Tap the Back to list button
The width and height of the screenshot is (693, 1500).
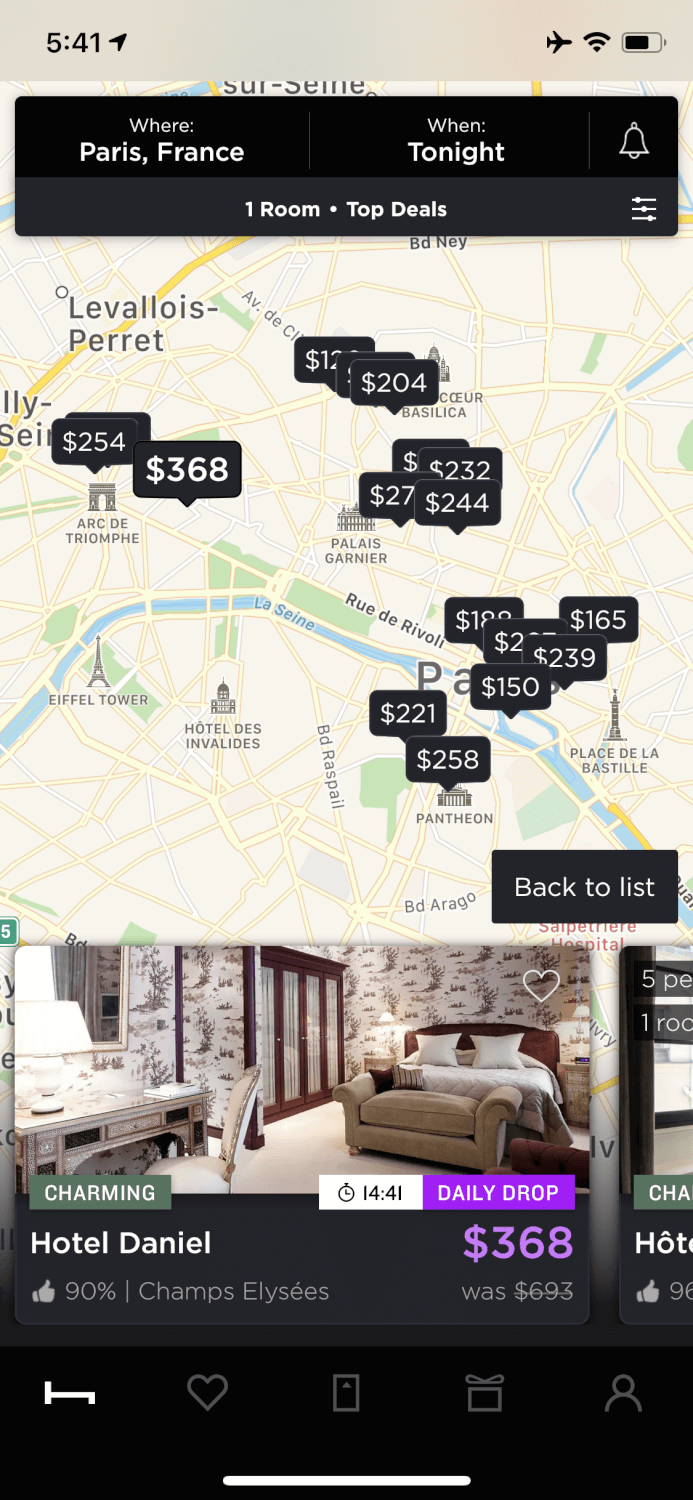584,887
